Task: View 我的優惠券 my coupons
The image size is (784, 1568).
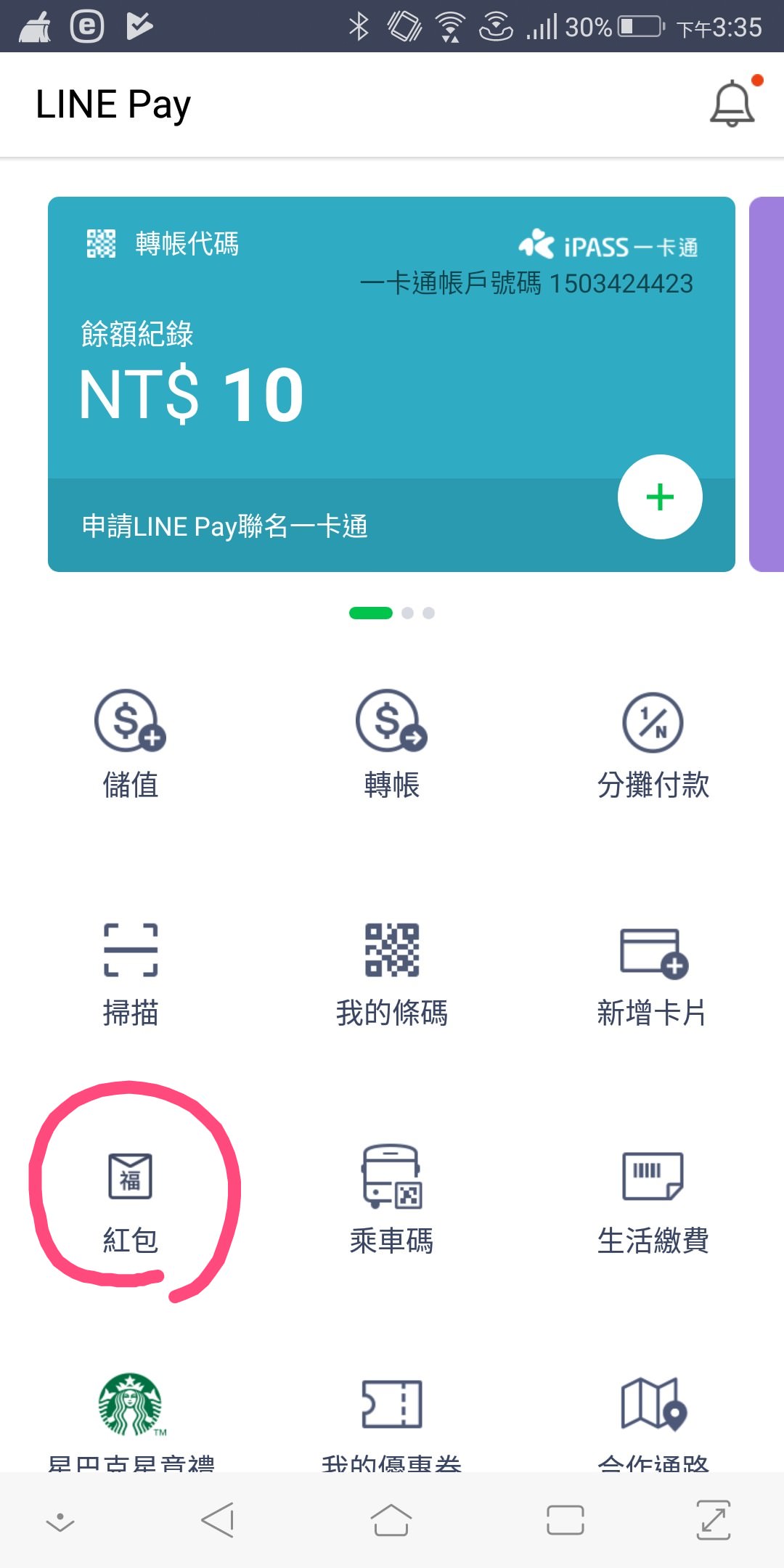Action: click(x=391, y=1416)
